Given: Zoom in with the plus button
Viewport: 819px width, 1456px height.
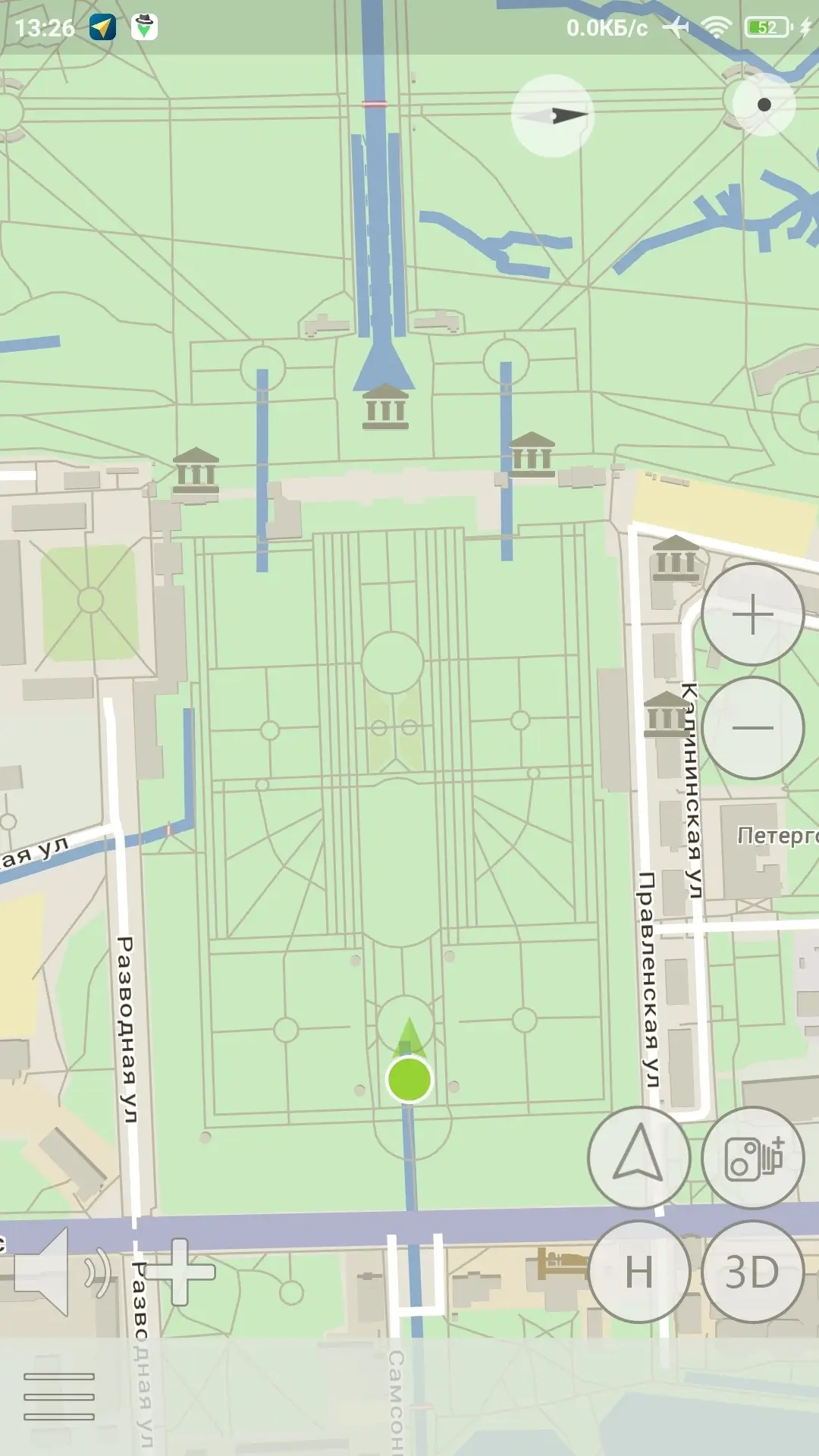Looking at the screenshot, I should click(752, 613).
